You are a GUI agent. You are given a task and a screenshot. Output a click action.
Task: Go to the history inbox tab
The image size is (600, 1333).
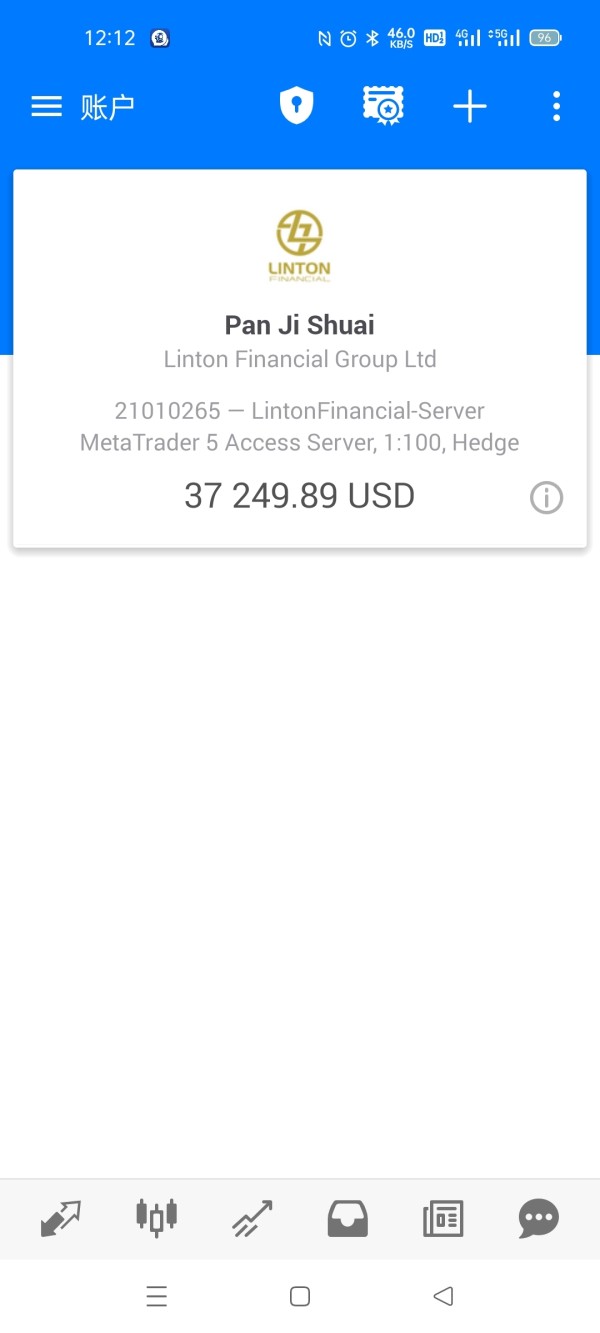(348, 1218)
